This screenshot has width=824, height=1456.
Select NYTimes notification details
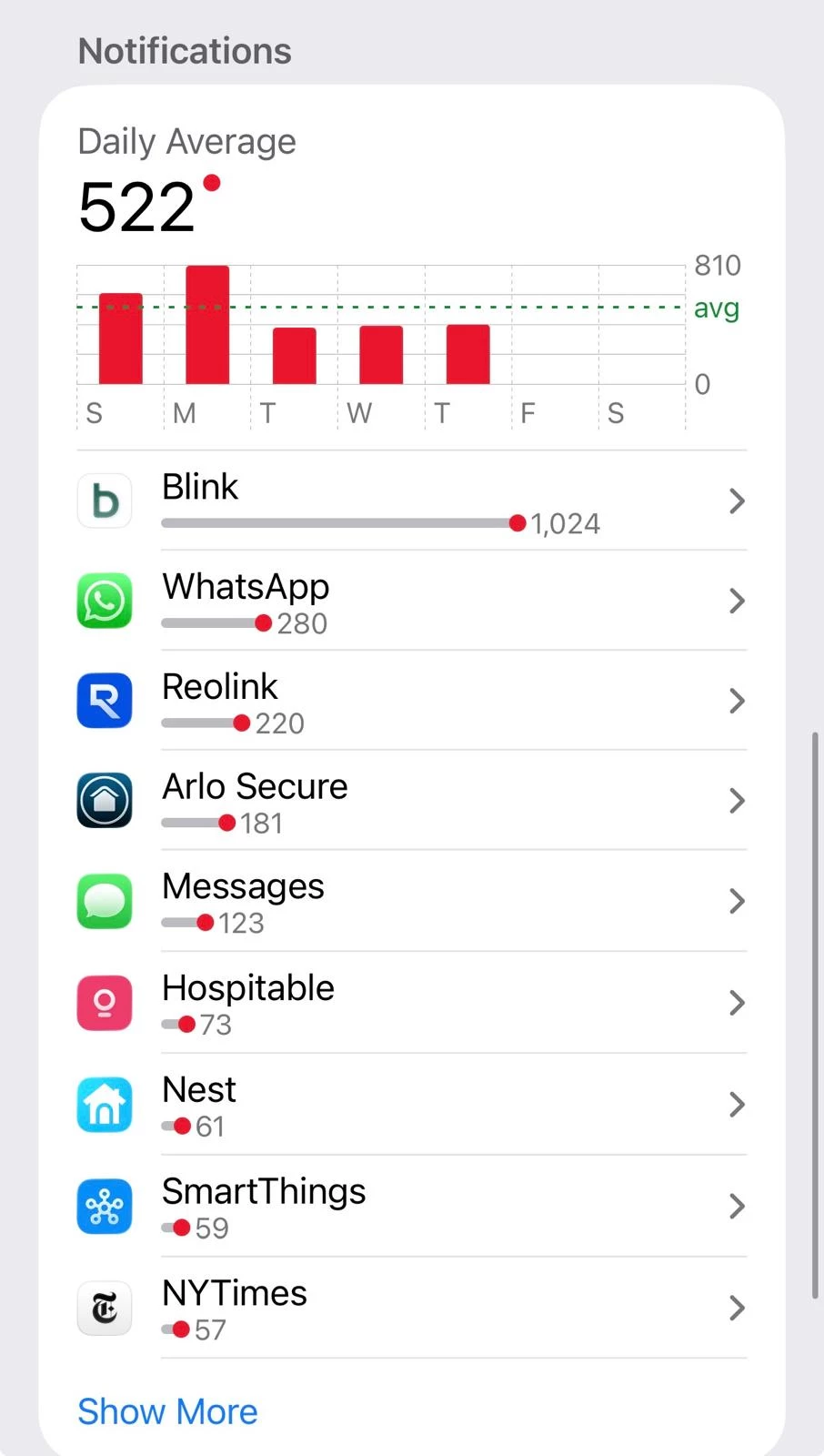411,1309
